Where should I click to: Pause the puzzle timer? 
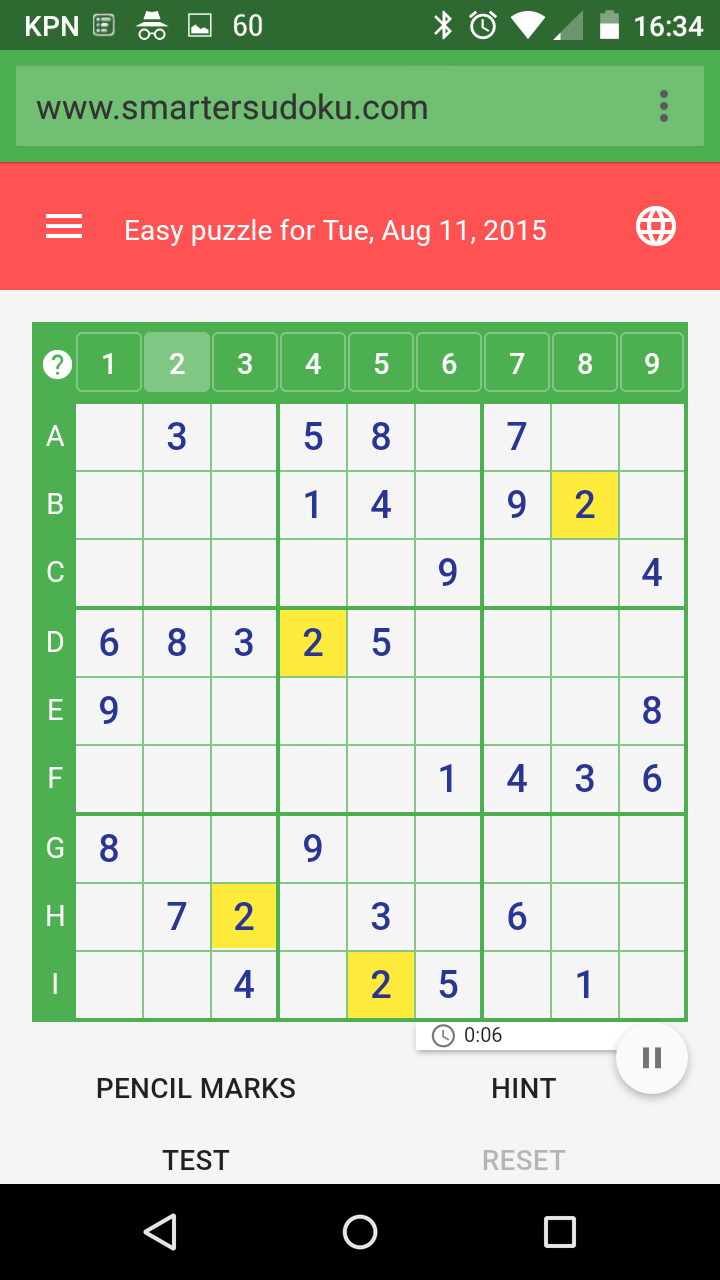click(x=652, y=1058)
